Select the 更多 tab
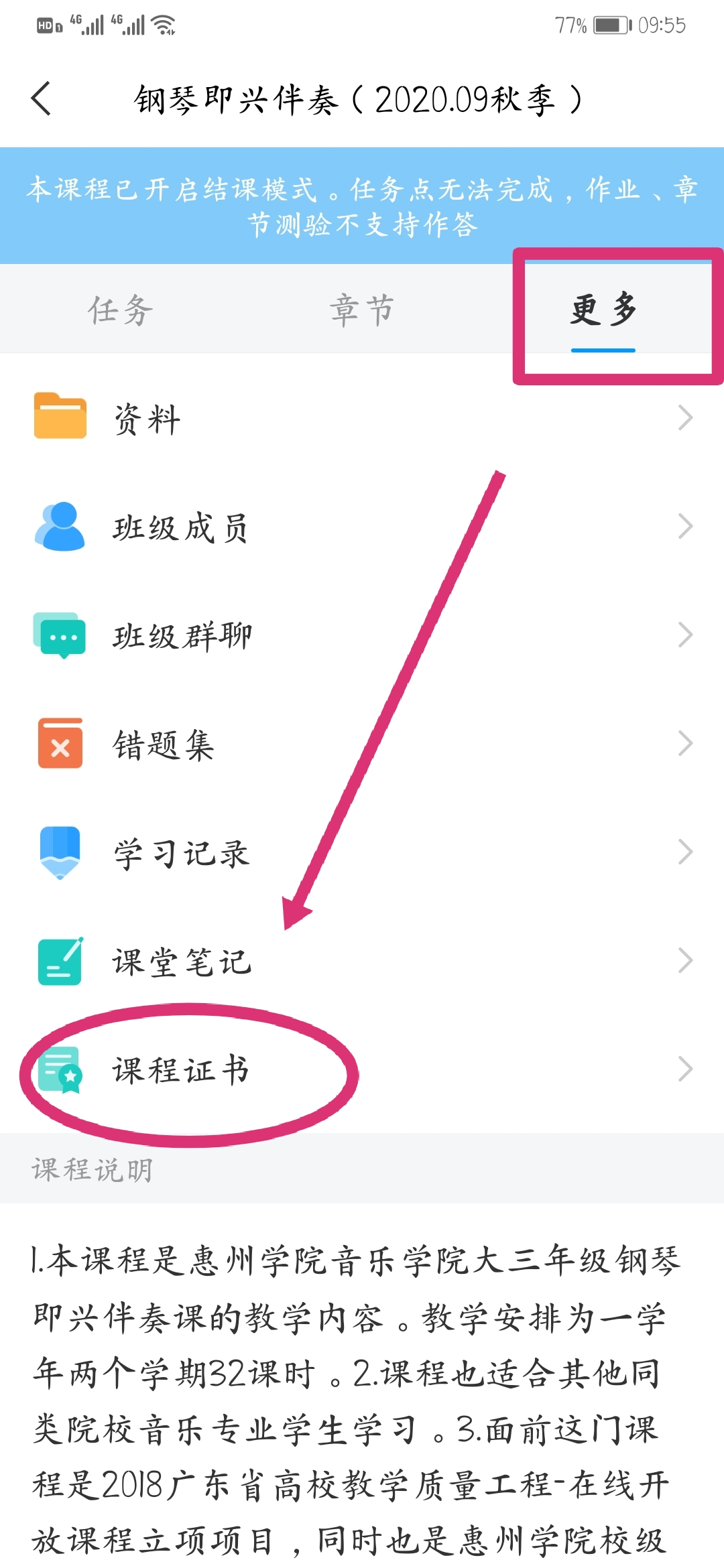The image size is (724, 1568). [x=603, y=310]
